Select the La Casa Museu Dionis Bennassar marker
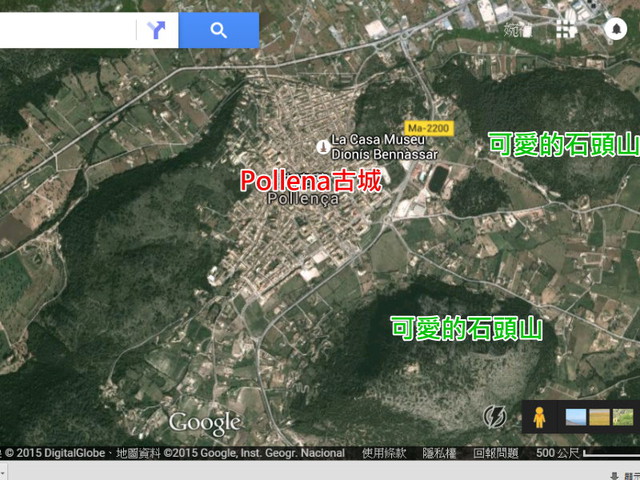The image size is (640, 480). coord(322,147)
